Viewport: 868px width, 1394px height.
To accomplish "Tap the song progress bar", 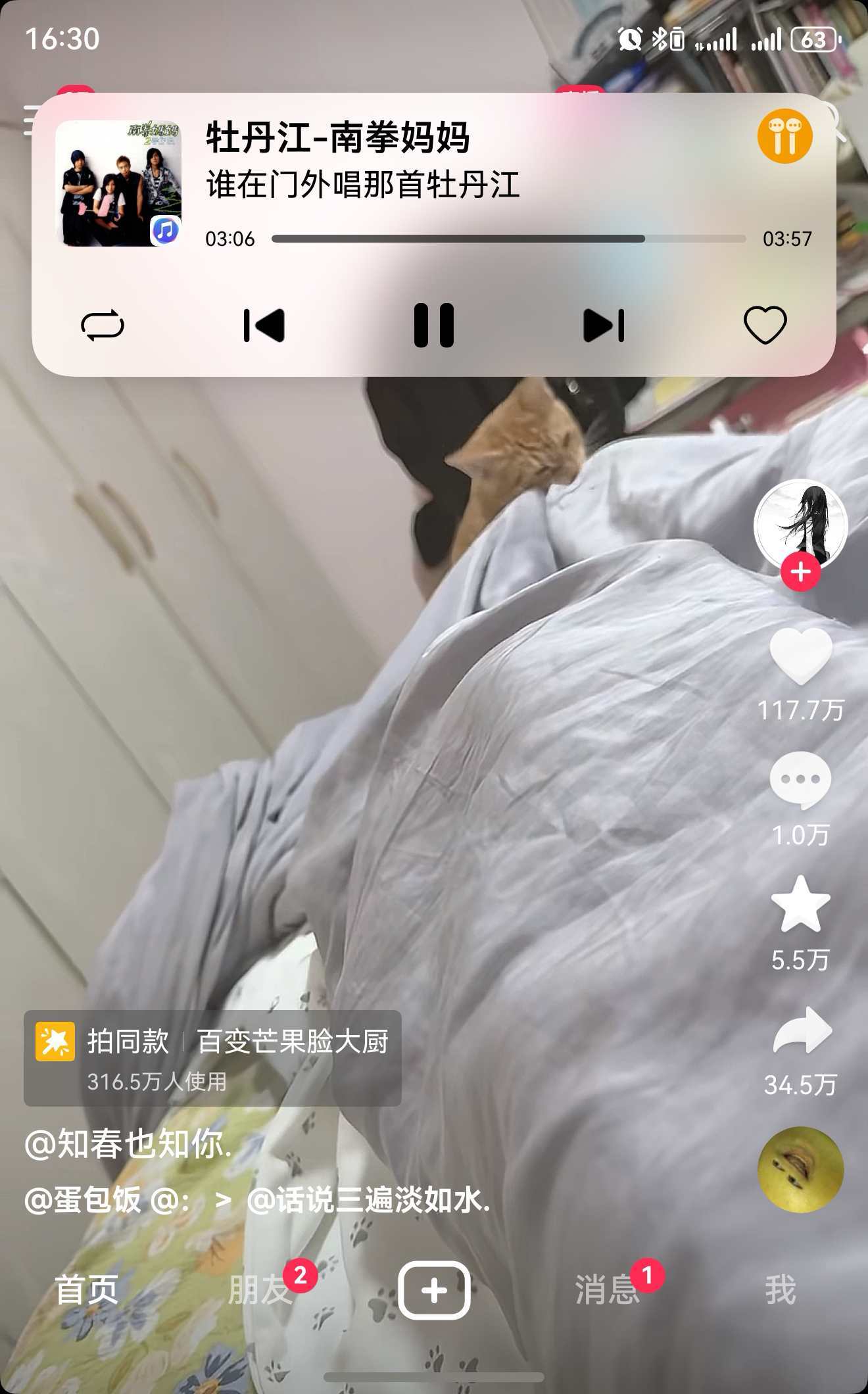I will click(x=508, y=239).
